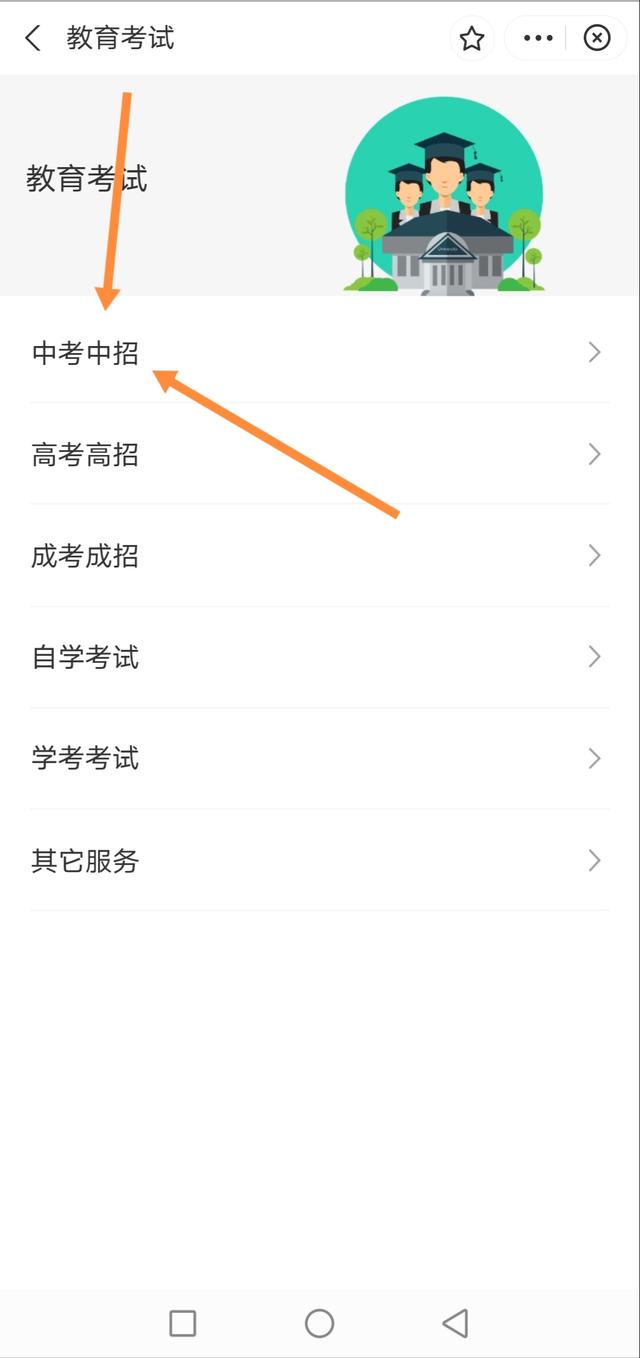Open the 高考高招 row
The height and width of the screenshot is (1358, 640).
(320, 454)
